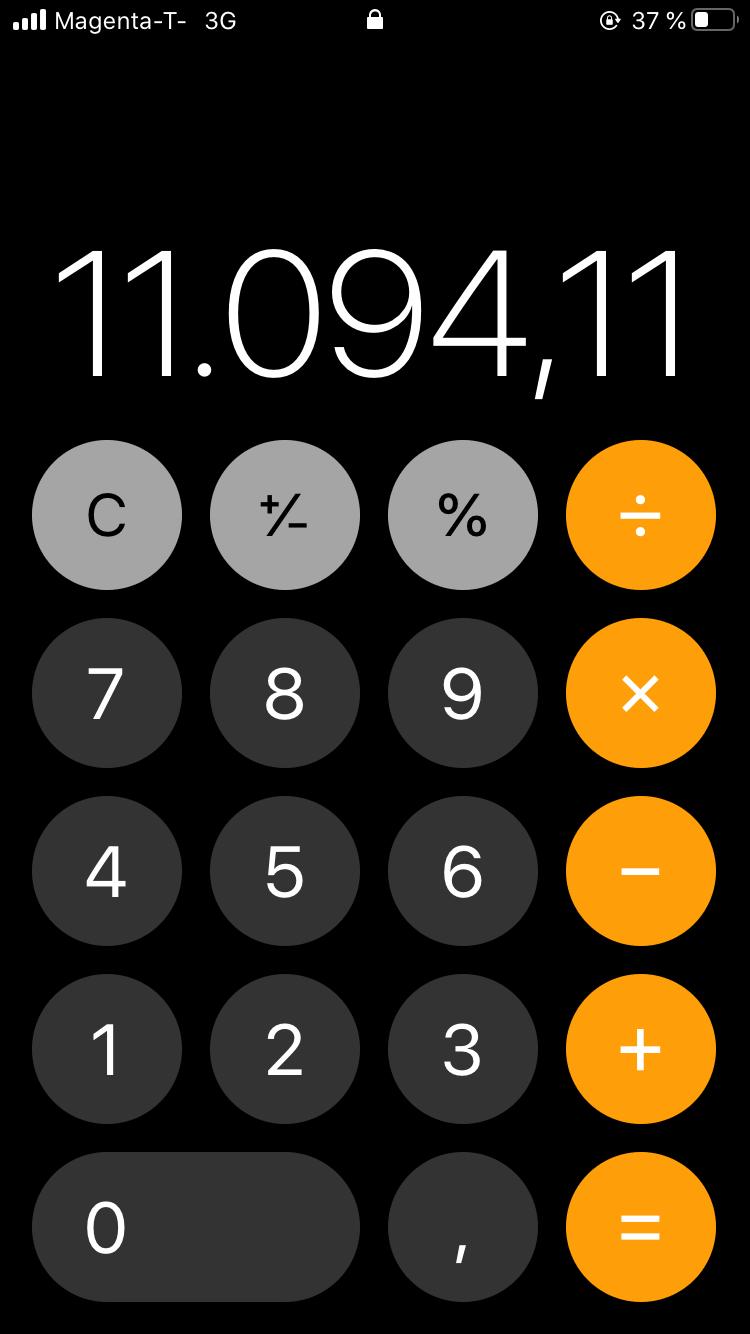Hit the equals key
Image resolution: width=750 pixels, height=1334 pixels.
[641, 1227]
